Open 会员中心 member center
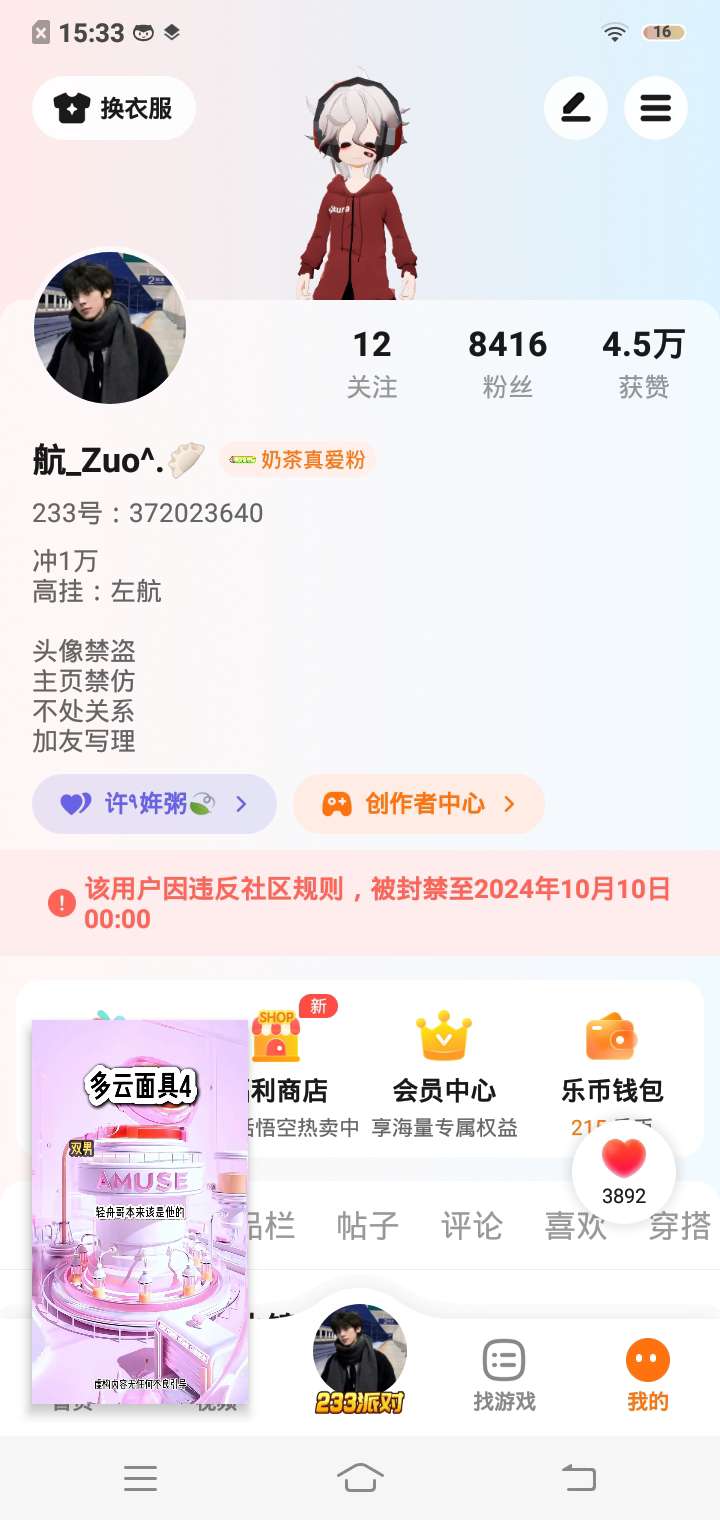 pos(444,1072)
